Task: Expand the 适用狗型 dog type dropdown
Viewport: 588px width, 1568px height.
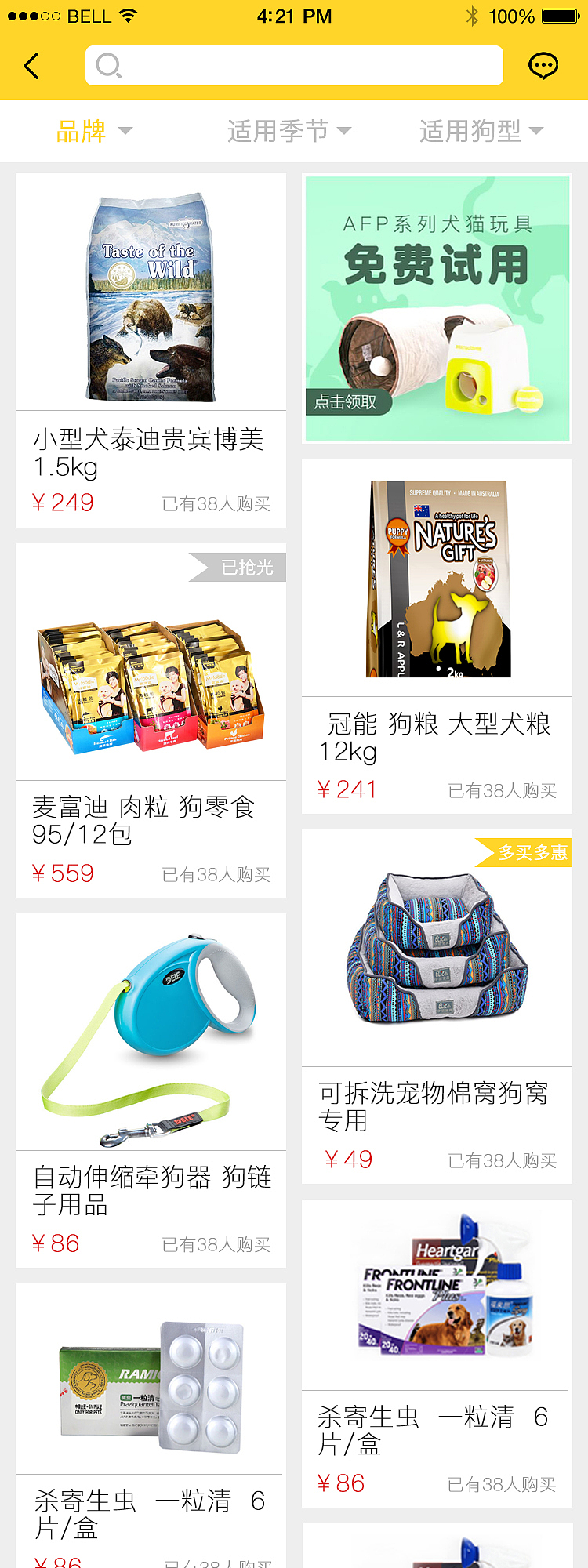Action: click(478, 132)
